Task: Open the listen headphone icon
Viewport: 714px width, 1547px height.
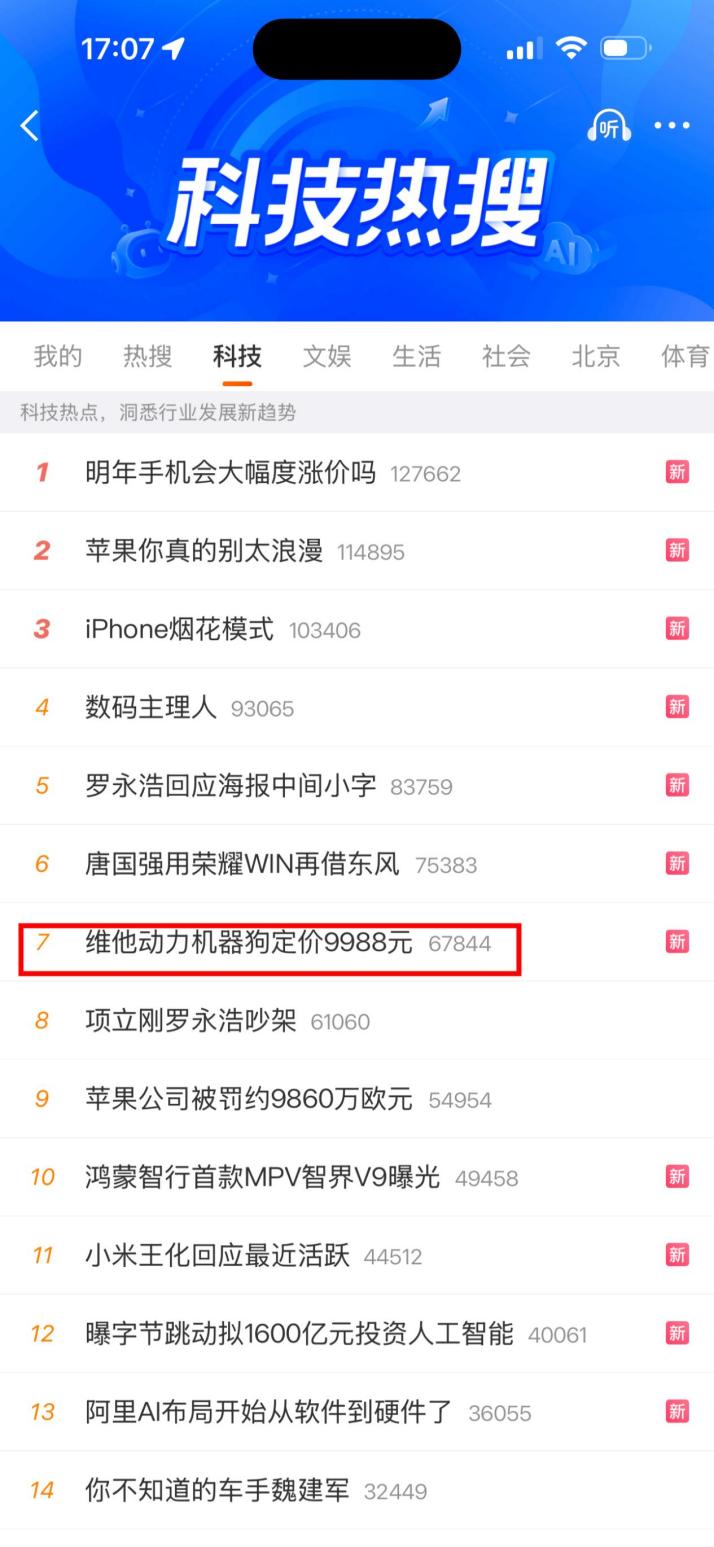Action: (609, 126)
